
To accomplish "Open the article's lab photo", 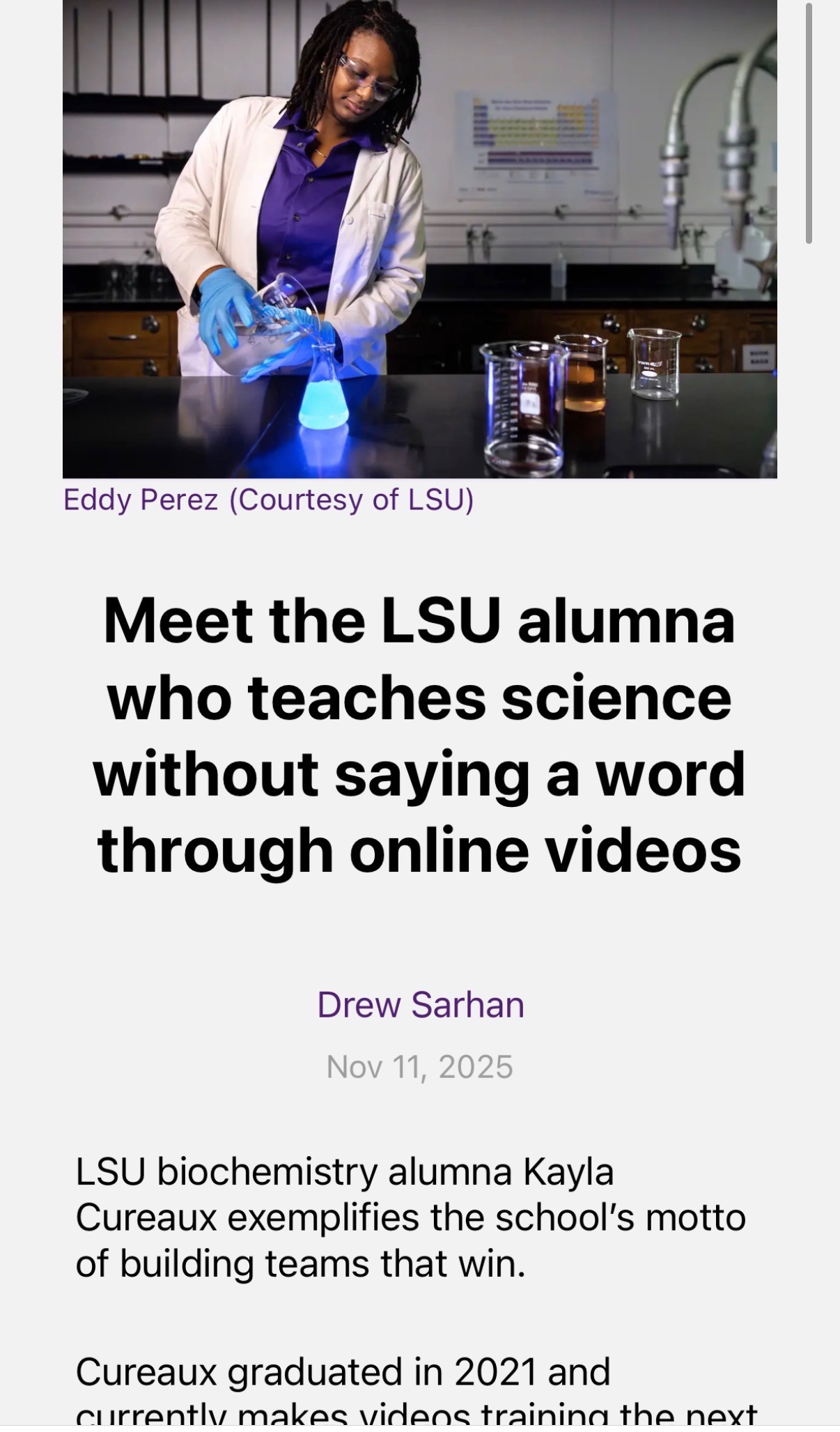I will click(419, 238).
